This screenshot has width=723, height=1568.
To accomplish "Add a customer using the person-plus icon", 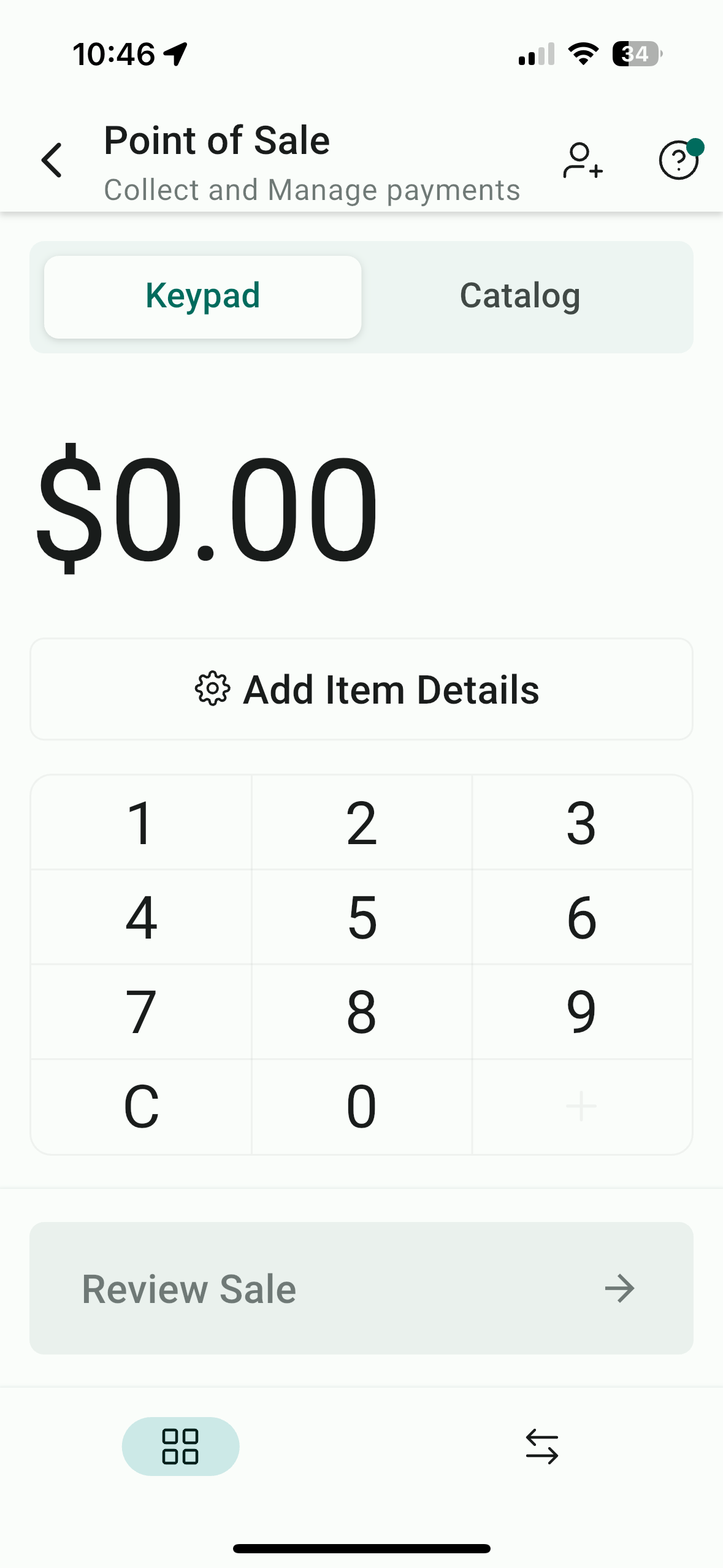I will [x=582, y=161].
